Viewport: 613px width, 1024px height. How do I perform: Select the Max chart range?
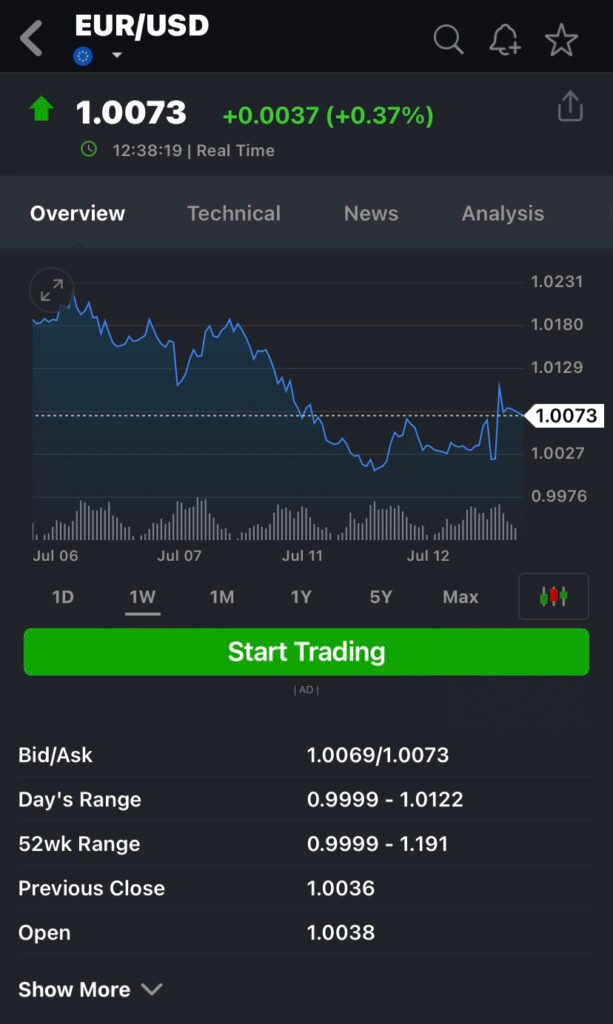point(460,597)
